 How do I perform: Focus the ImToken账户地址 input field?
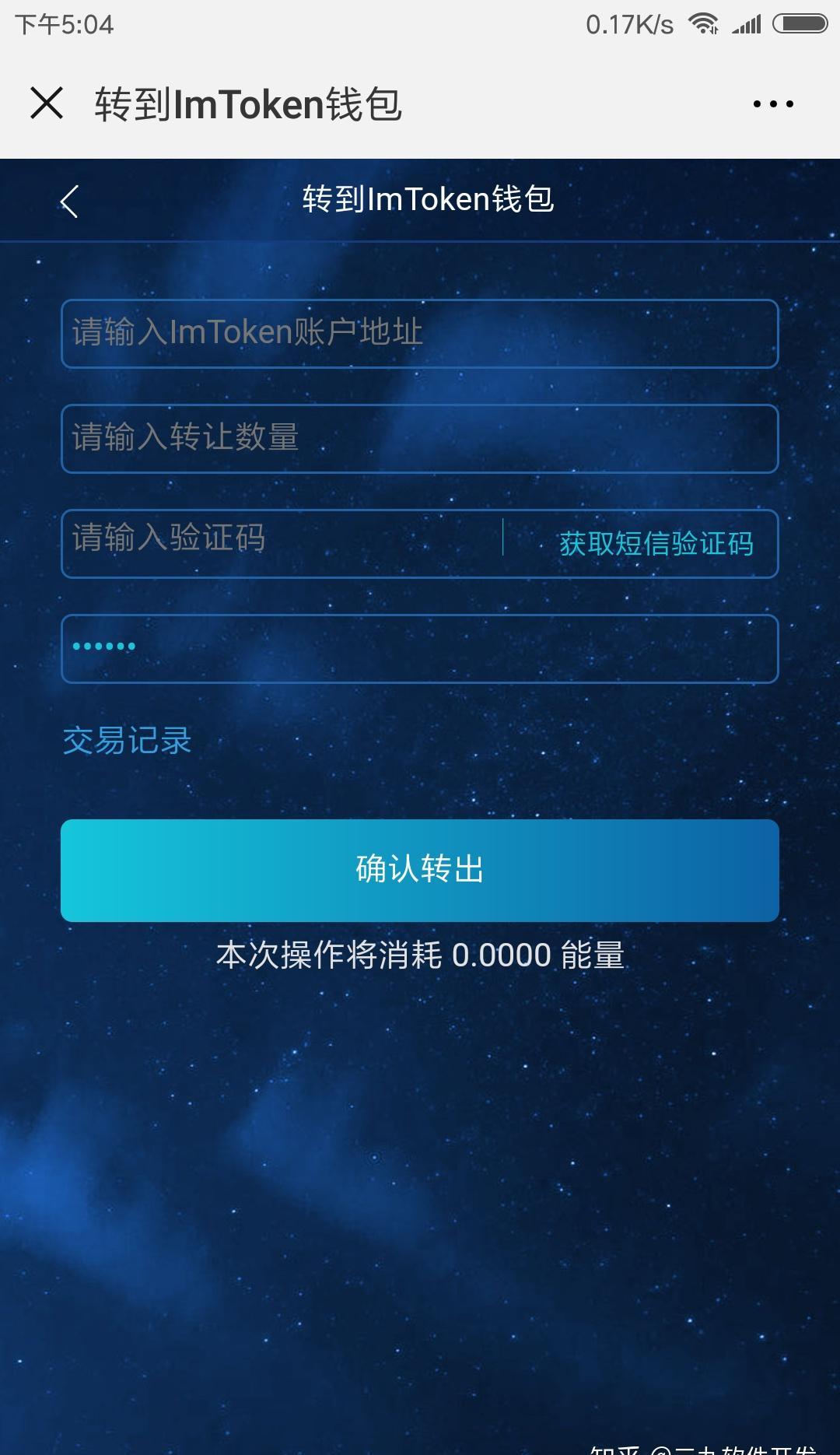(x=420, y=333)
